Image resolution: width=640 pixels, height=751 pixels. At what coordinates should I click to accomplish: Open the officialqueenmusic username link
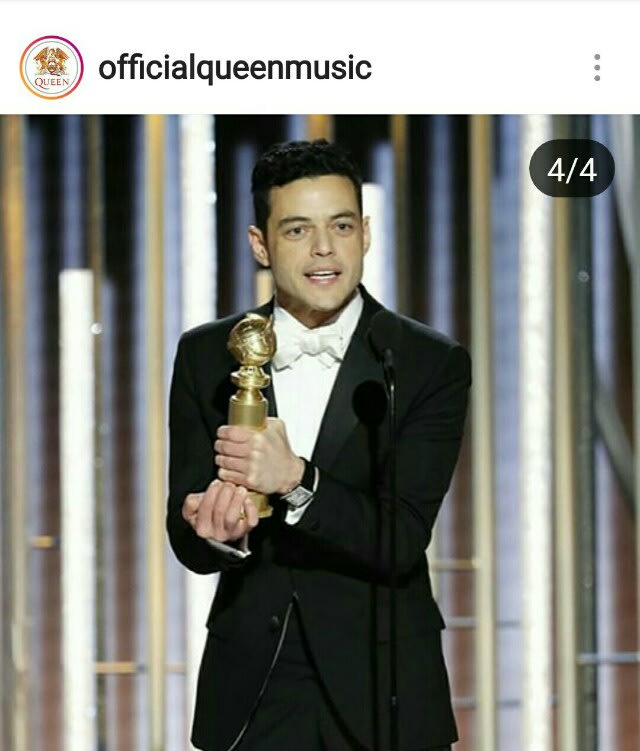[234, 68]
